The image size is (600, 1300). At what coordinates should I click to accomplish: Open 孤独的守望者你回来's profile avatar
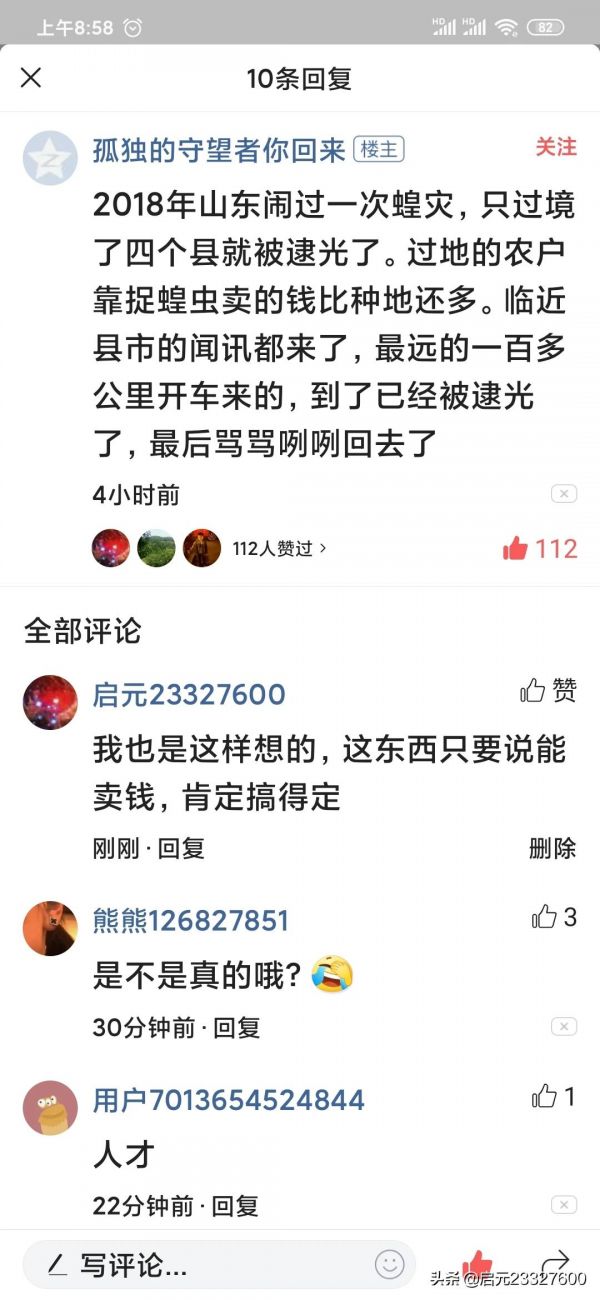(x=50, y=157)
